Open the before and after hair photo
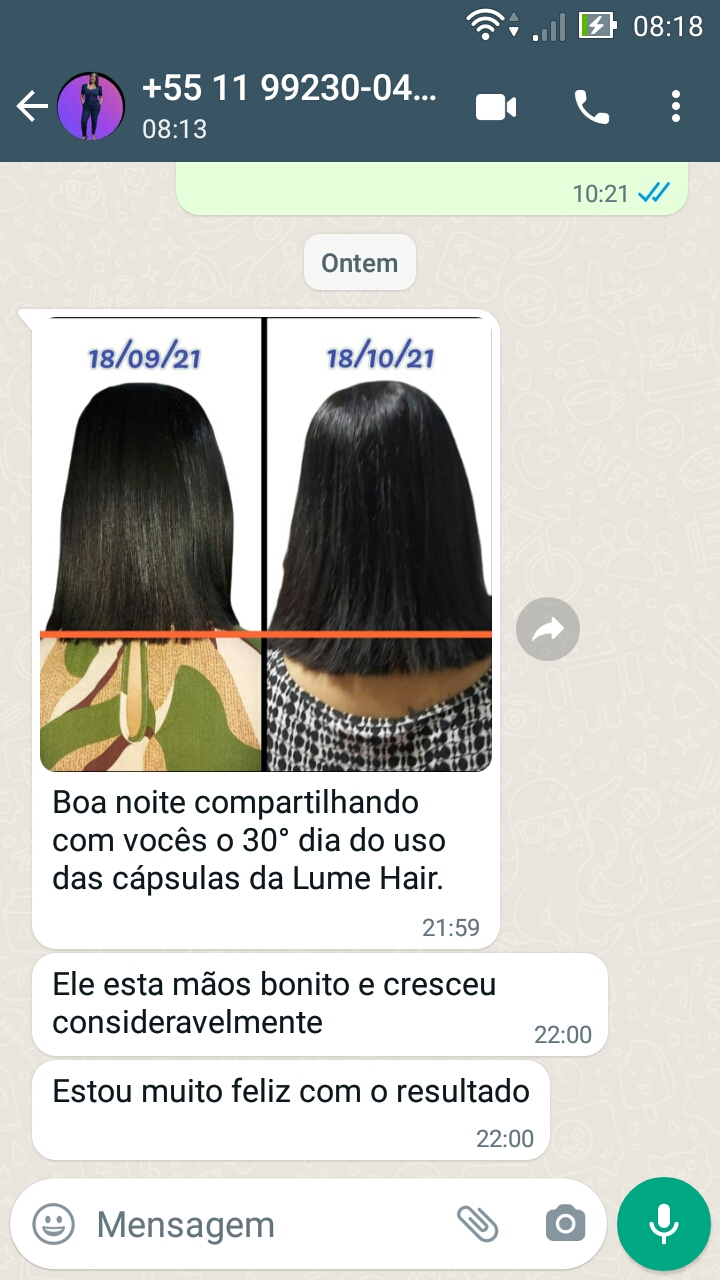720x1280 pixels. pyautogui.click(x=266, y=545)
